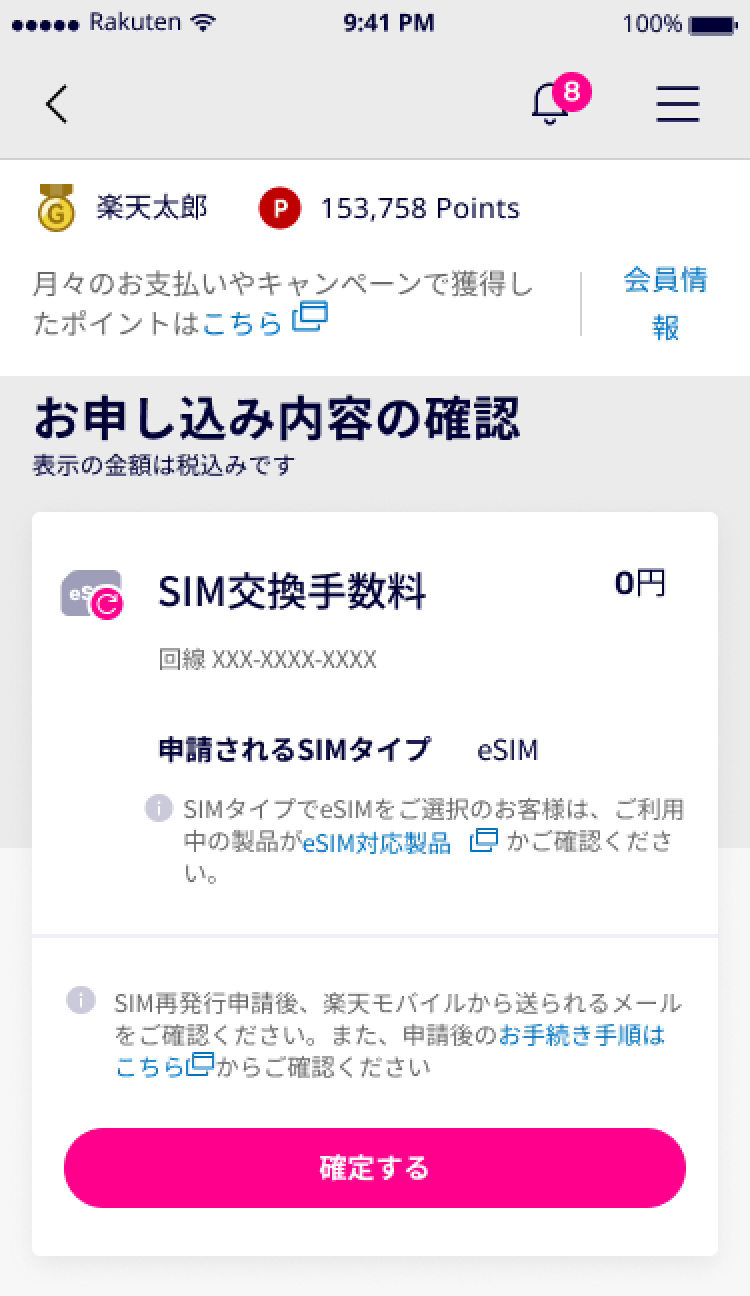Go back with the top-left arrow
The width and height of the screenshot is (750, 1296).
[x=57, y=104]
